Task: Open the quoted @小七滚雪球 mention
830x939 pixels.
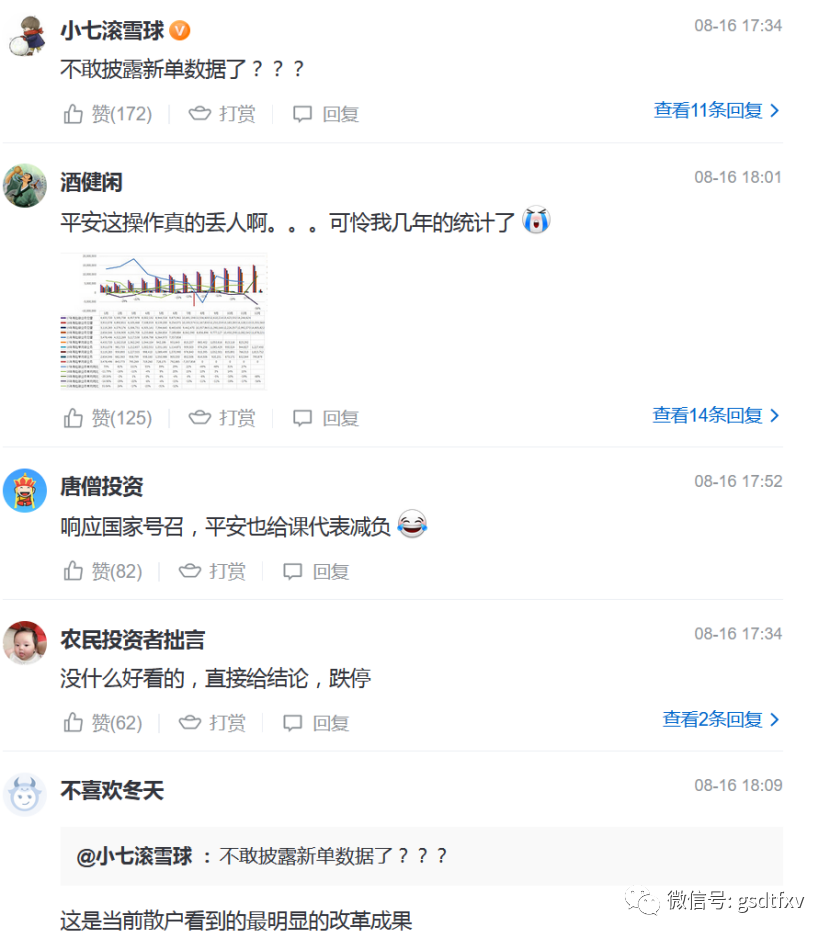Action: click(135, 856)
